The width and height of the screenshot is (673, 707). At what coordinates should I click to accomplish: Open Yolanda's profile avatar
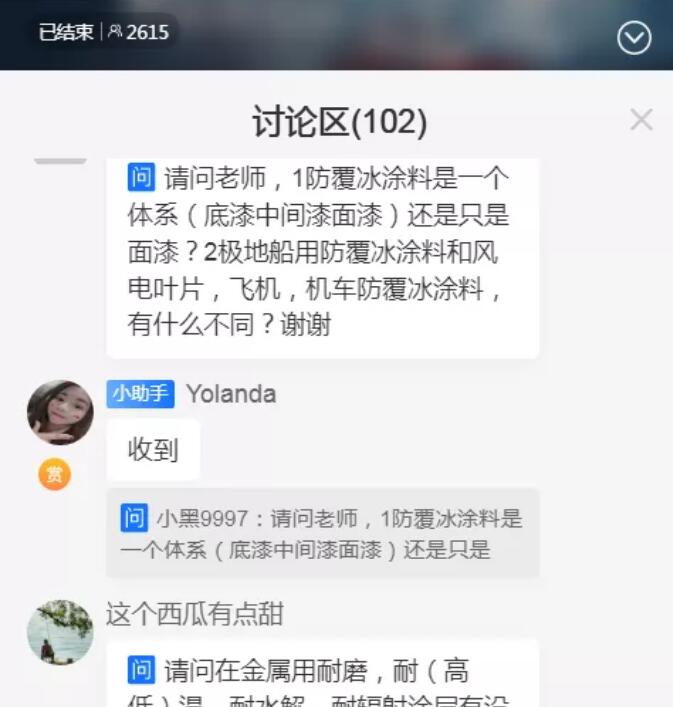pyautogui.click(x=60, y=411)
